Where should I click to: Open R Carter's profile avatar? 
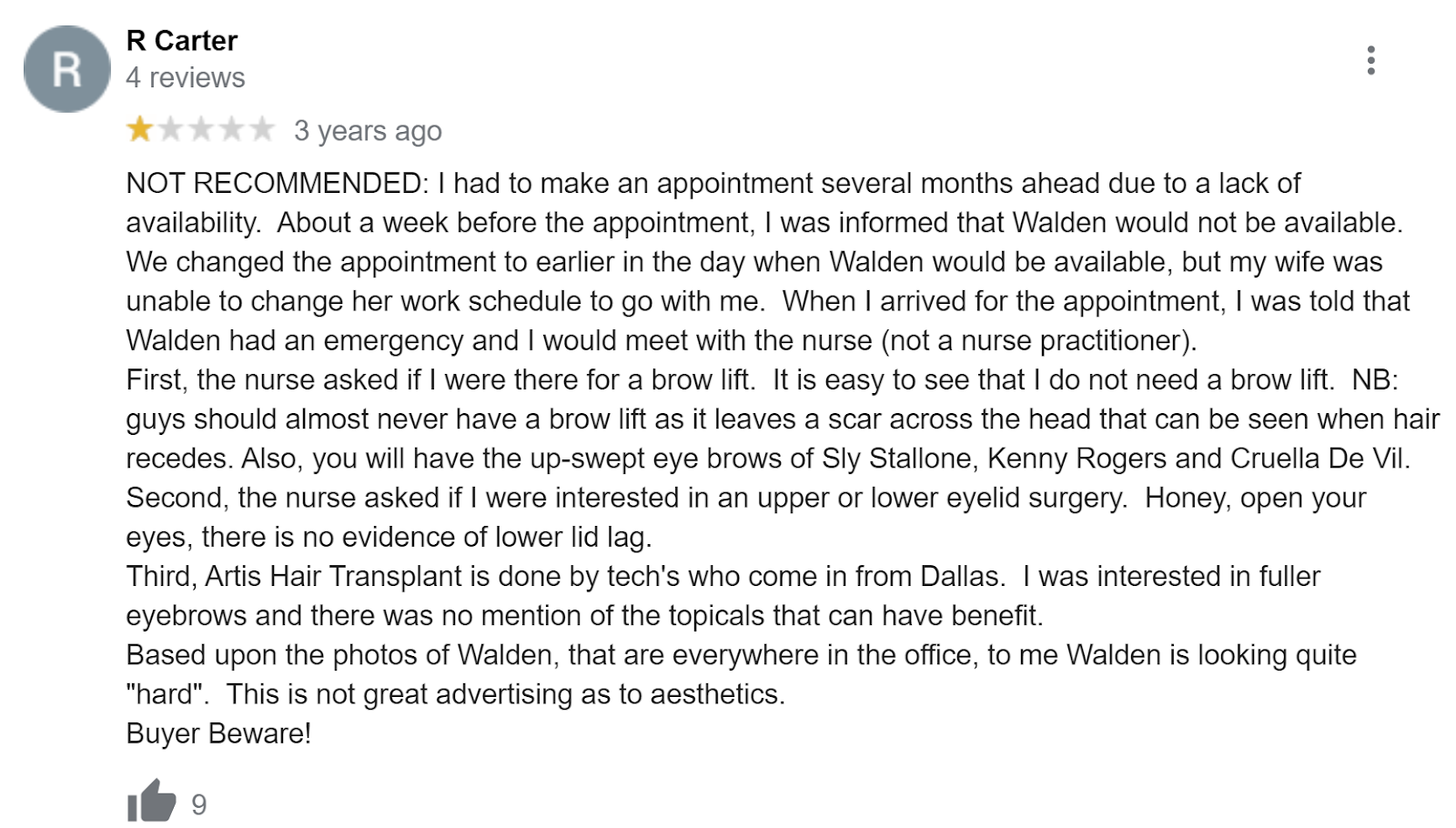click(67, 69)
